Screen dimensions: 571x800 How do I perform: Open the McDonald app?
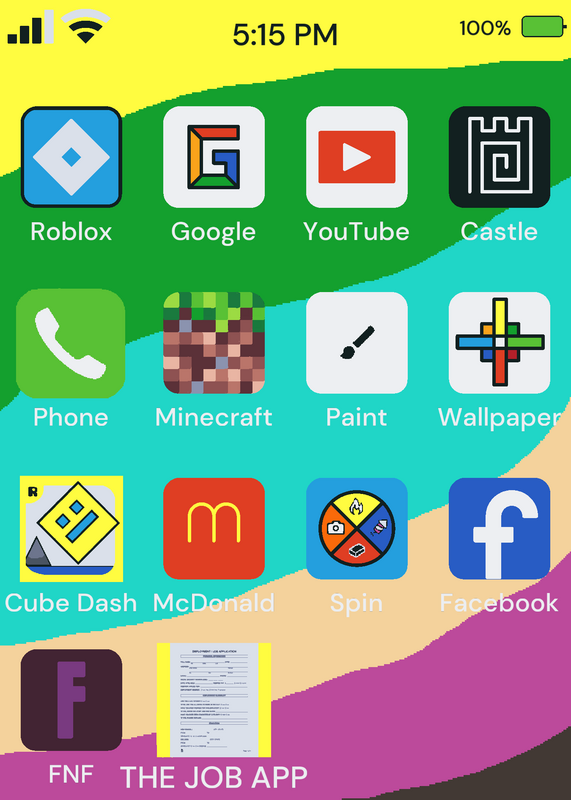214,529
